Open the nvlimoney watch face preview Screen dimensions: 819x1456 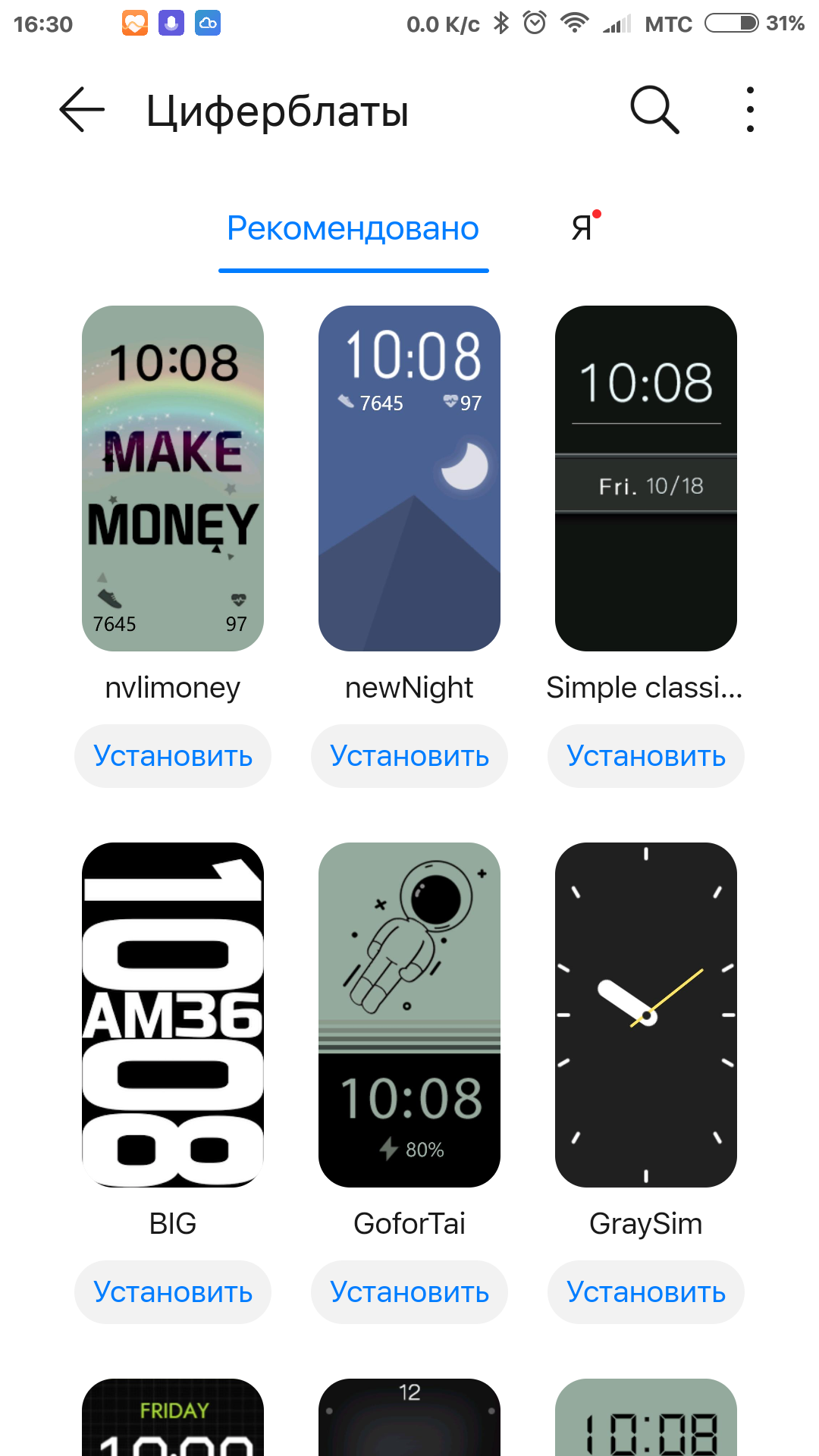pos(173,478)
